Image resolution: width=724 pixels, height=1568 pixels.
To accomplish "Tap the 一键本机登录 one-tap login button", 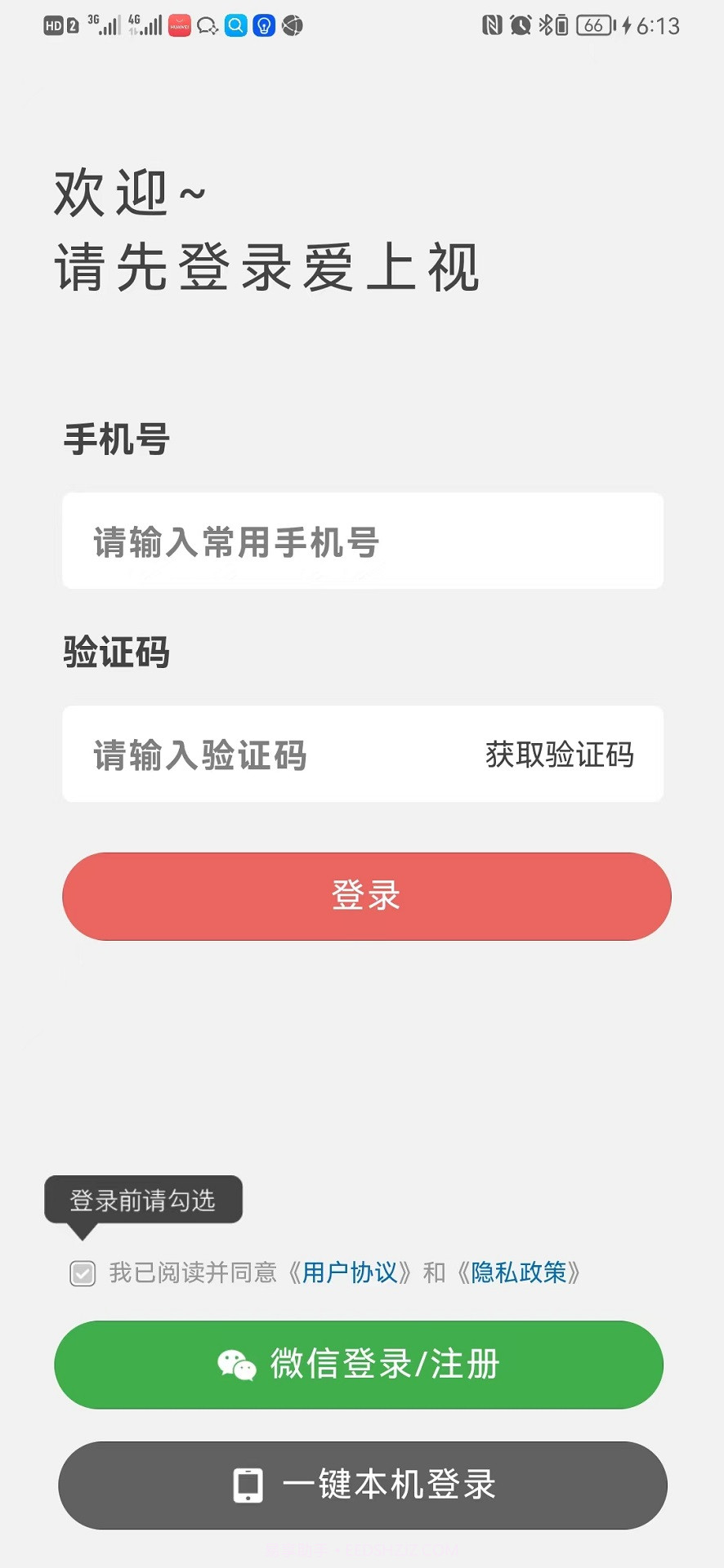I will (362, 1486).
